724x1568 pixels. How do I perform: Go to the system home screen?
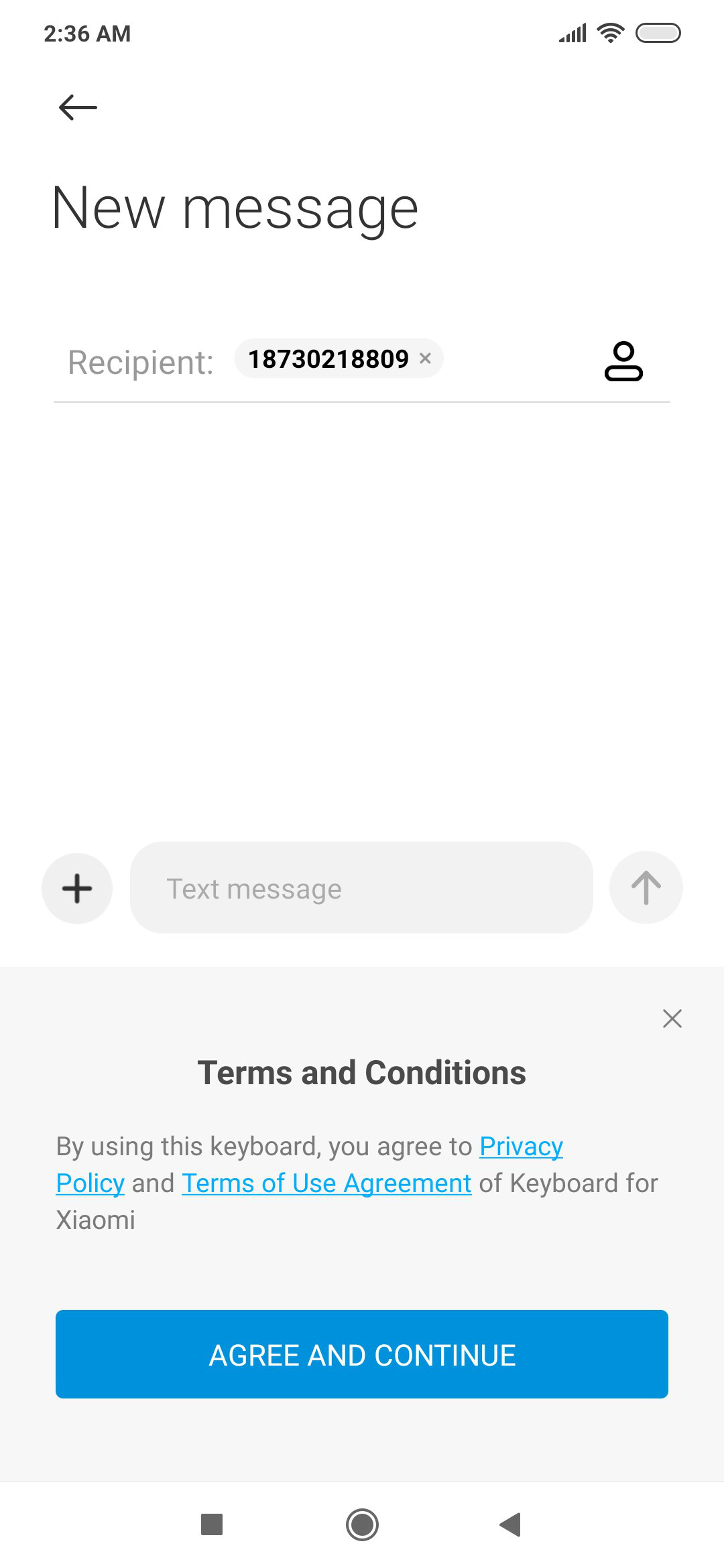point(362,1525)
